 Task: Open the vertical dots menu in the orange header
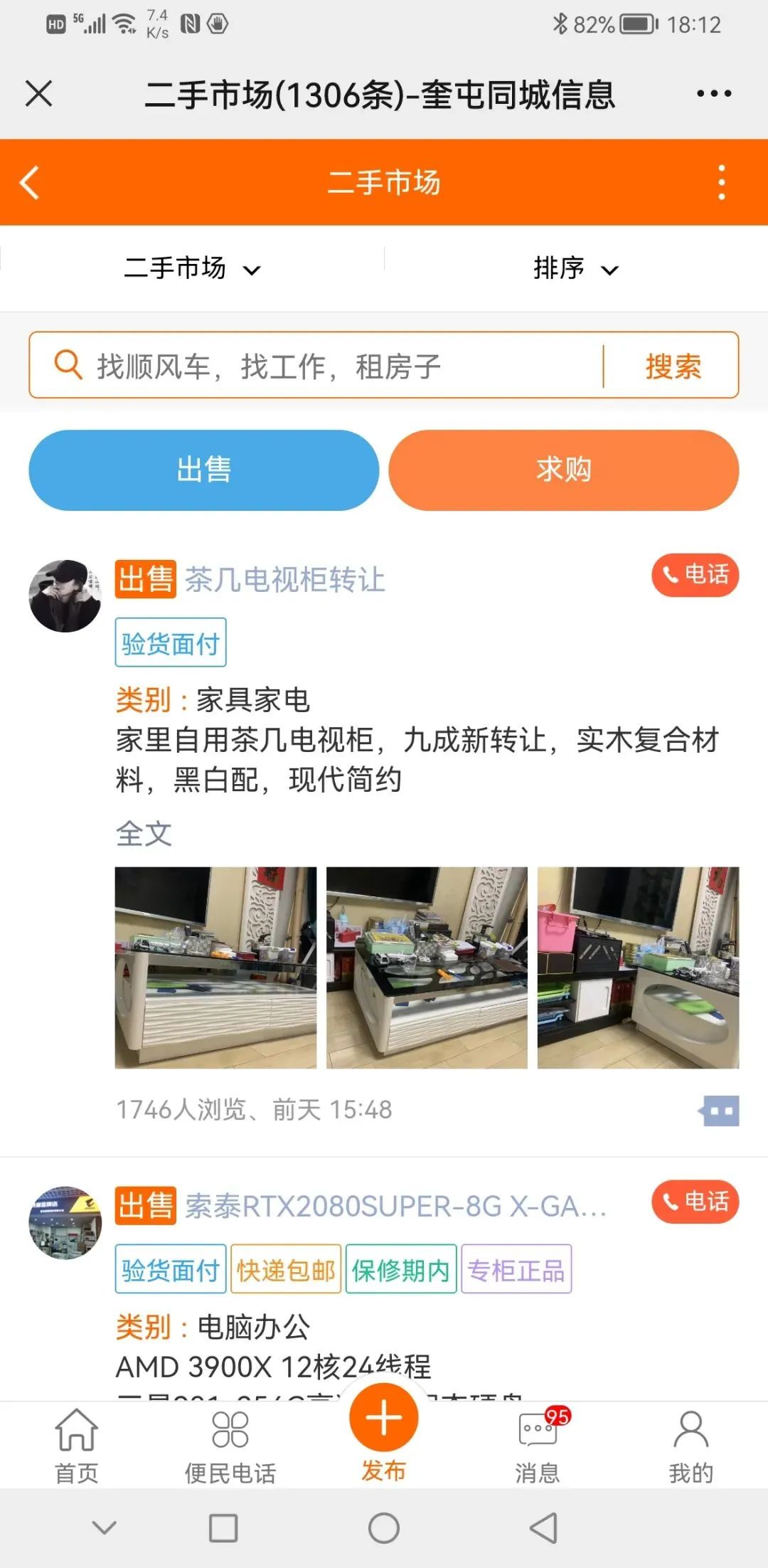pos(722,182)
